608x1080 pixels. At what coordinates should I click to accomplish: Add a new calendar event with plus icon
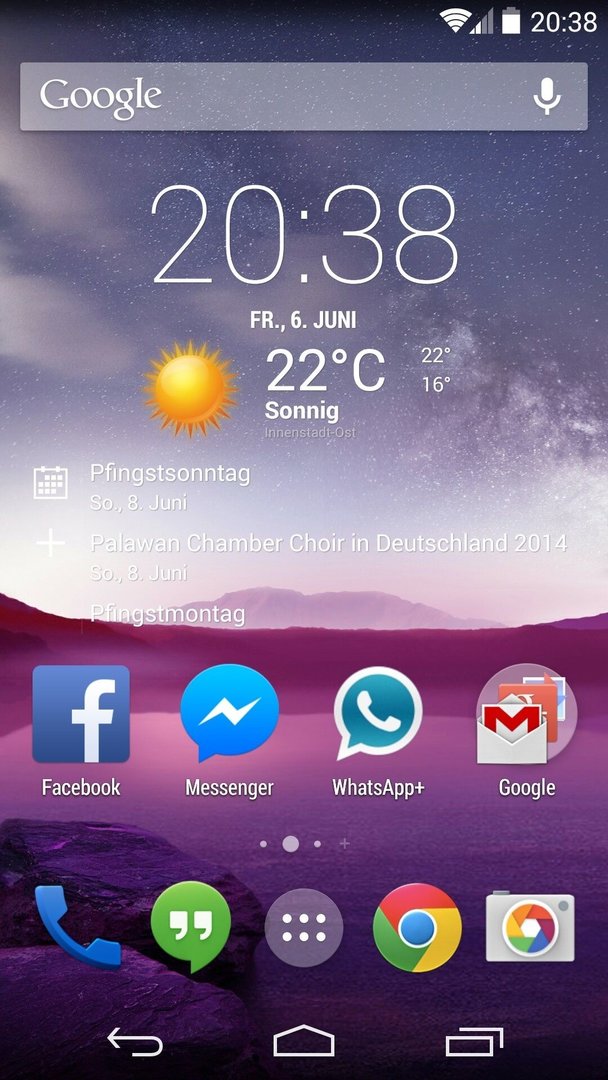pos(50,544)
